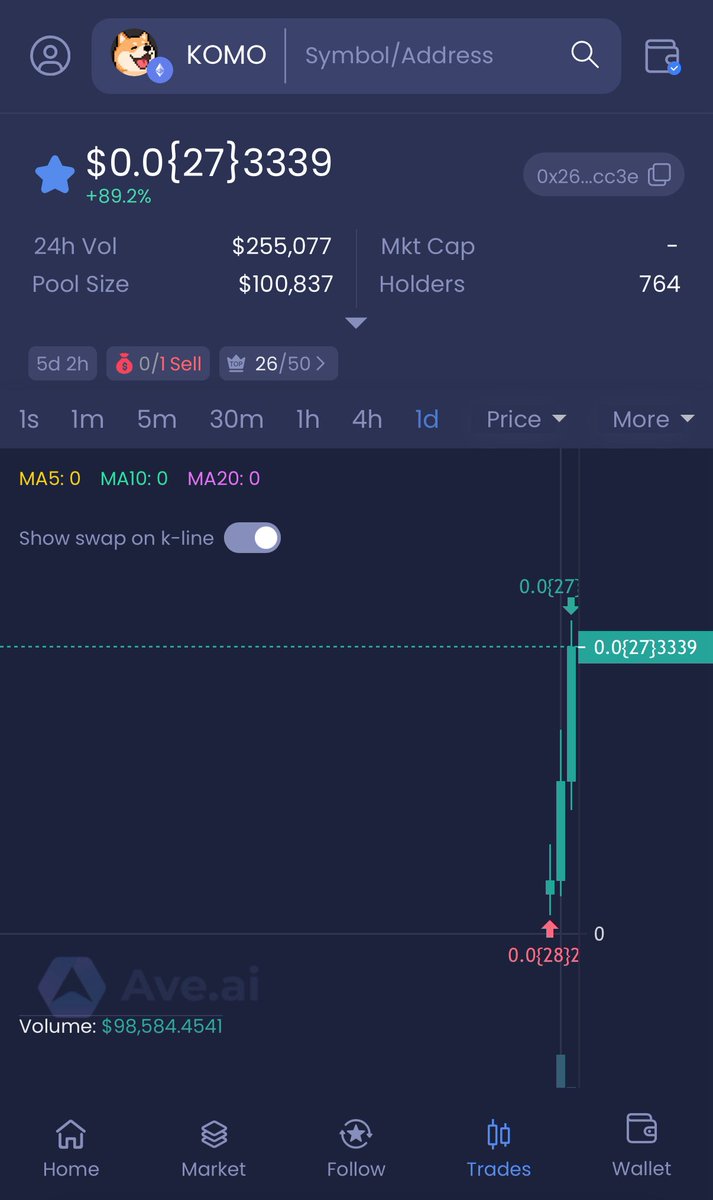Select the 1m timeframe

pyautogui.click(x=87, y=419)
